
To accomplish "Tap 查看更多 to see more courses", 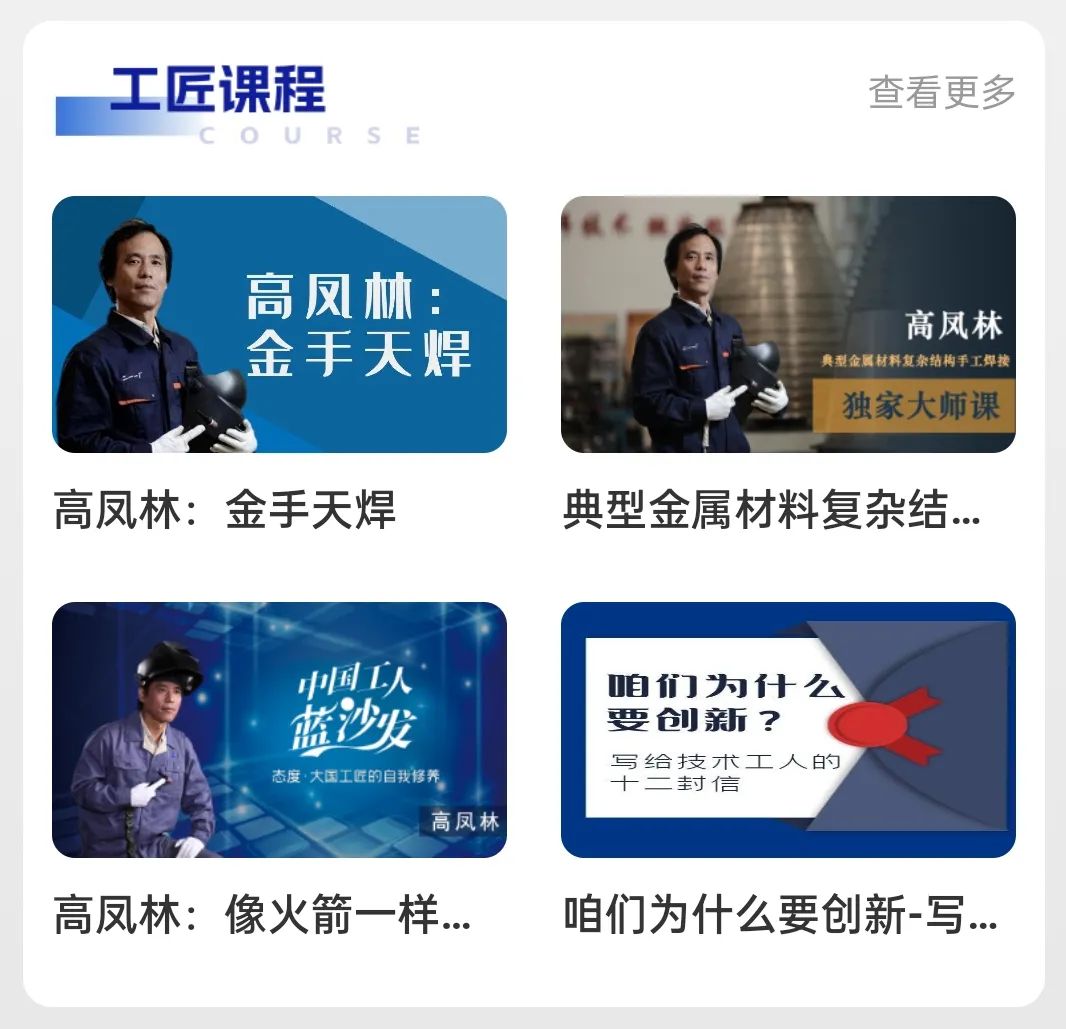I will (x=941, y=92).
